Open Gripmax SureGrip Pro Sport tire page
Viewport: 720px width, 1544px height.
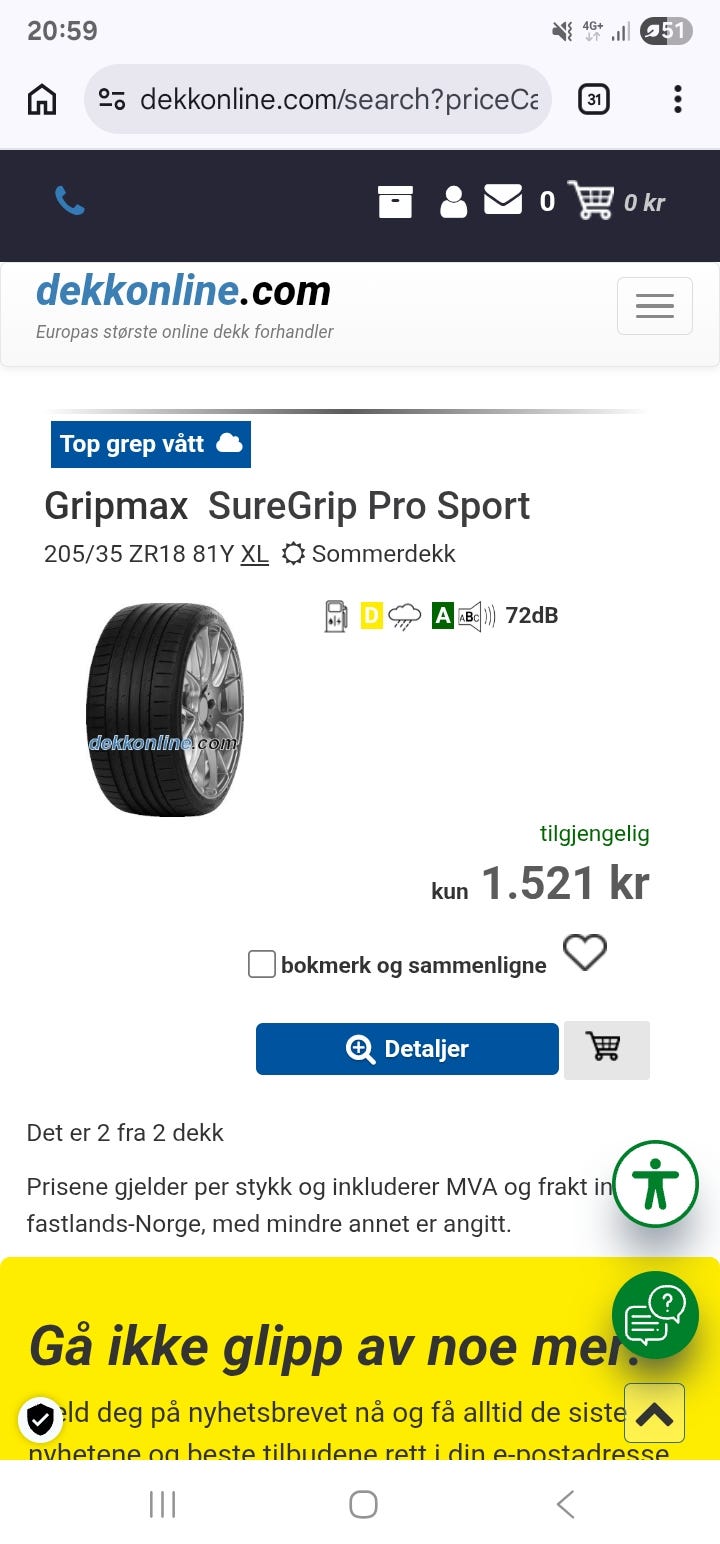[x=287, y=506]
